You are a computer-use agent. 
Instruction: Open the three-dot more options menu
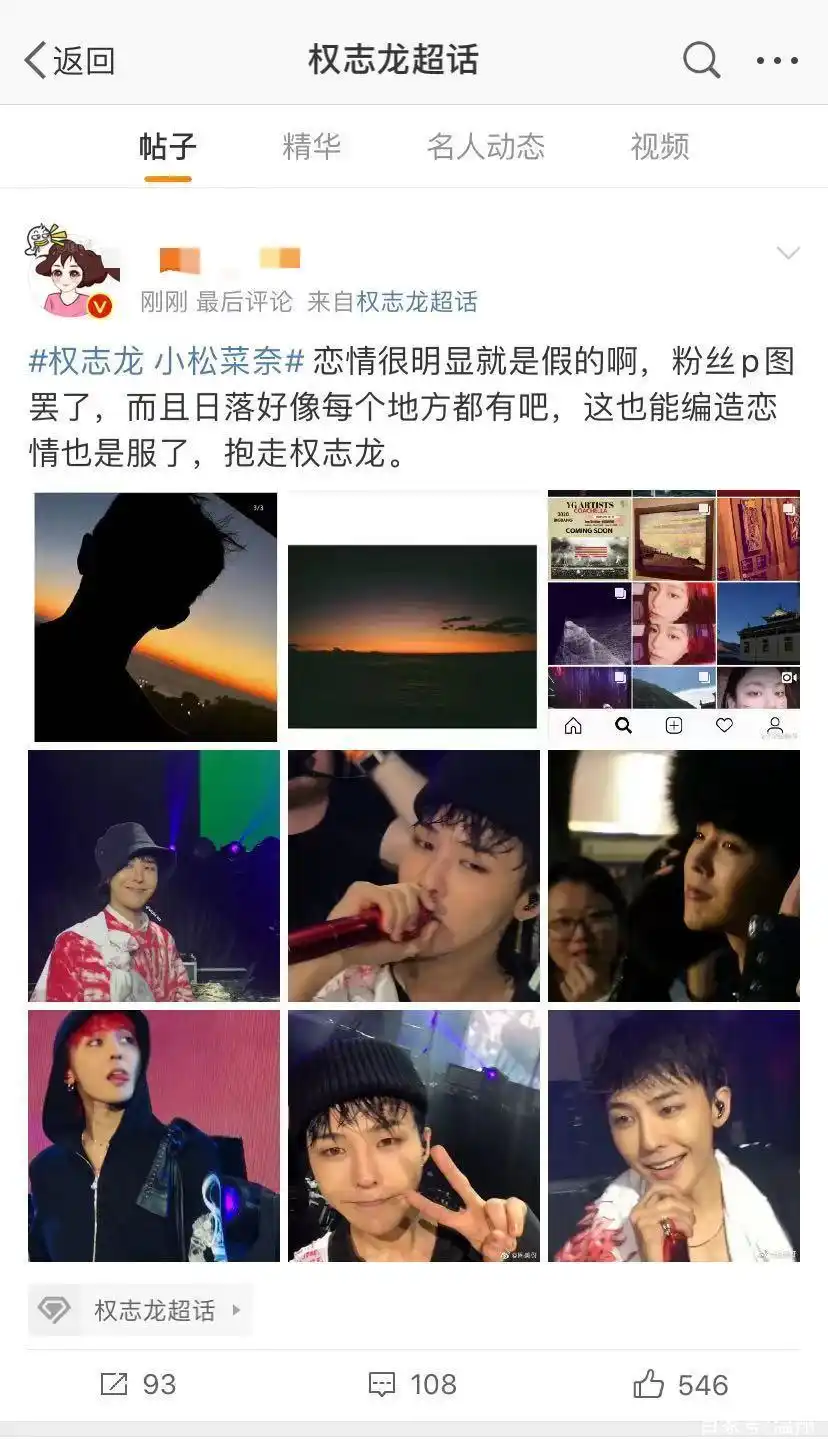pyautogui.click(x=777, y=60)
